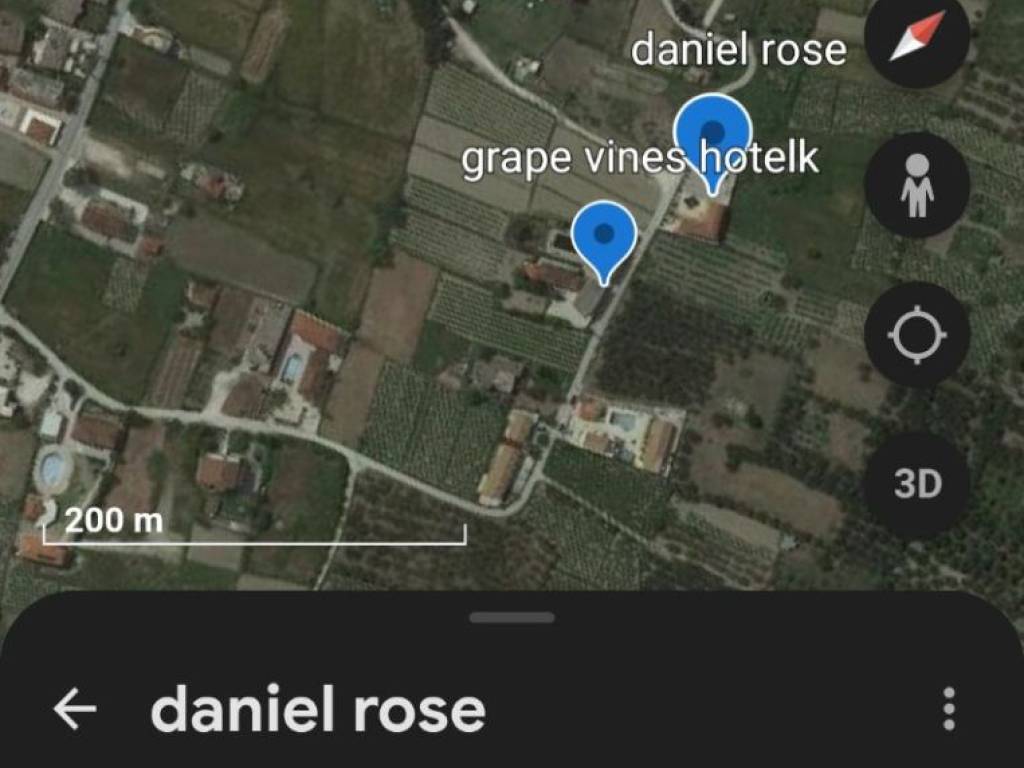Switch the map to 3D view
The image size is (1024, 768).
click(x=916, y=485)
